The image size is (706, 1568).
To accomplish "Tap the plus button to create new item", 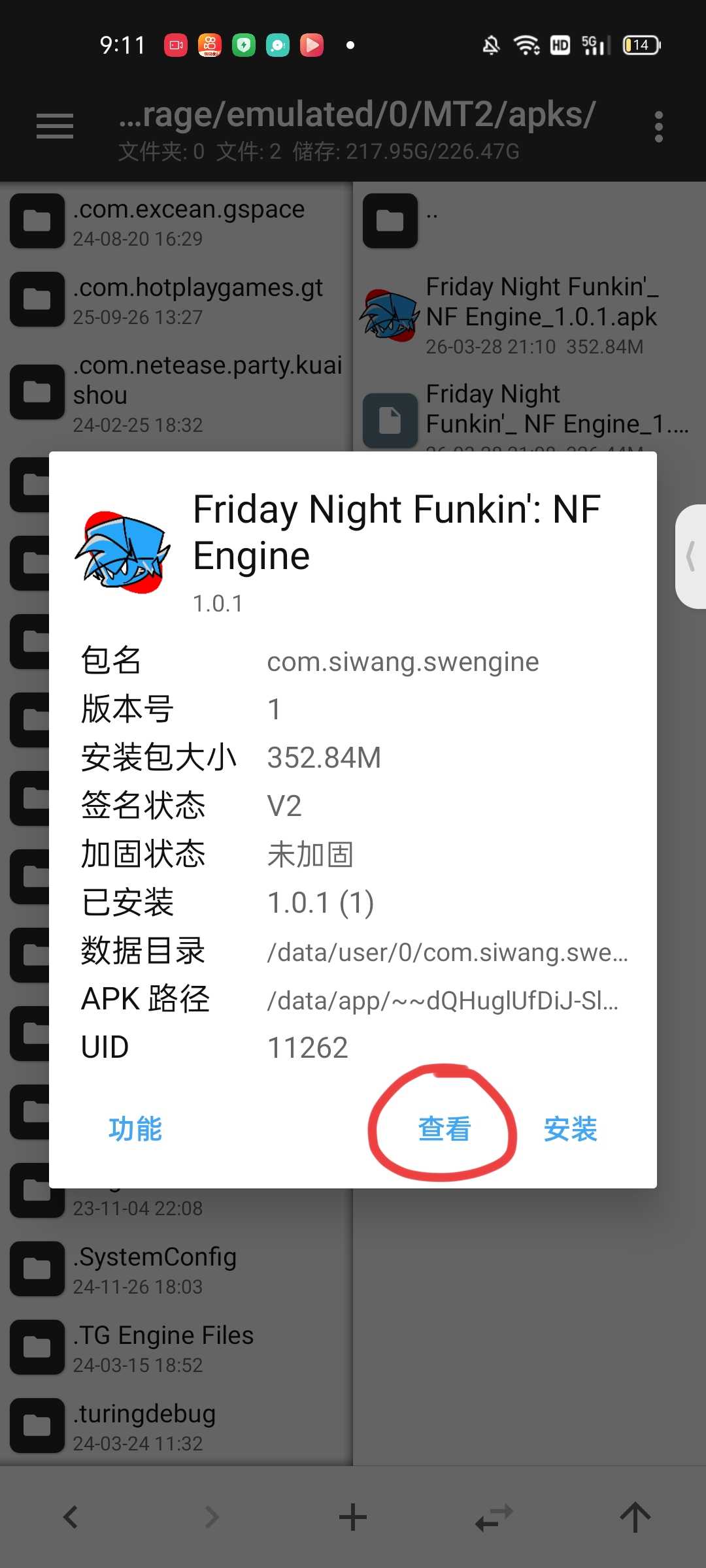I will 353,1517.
